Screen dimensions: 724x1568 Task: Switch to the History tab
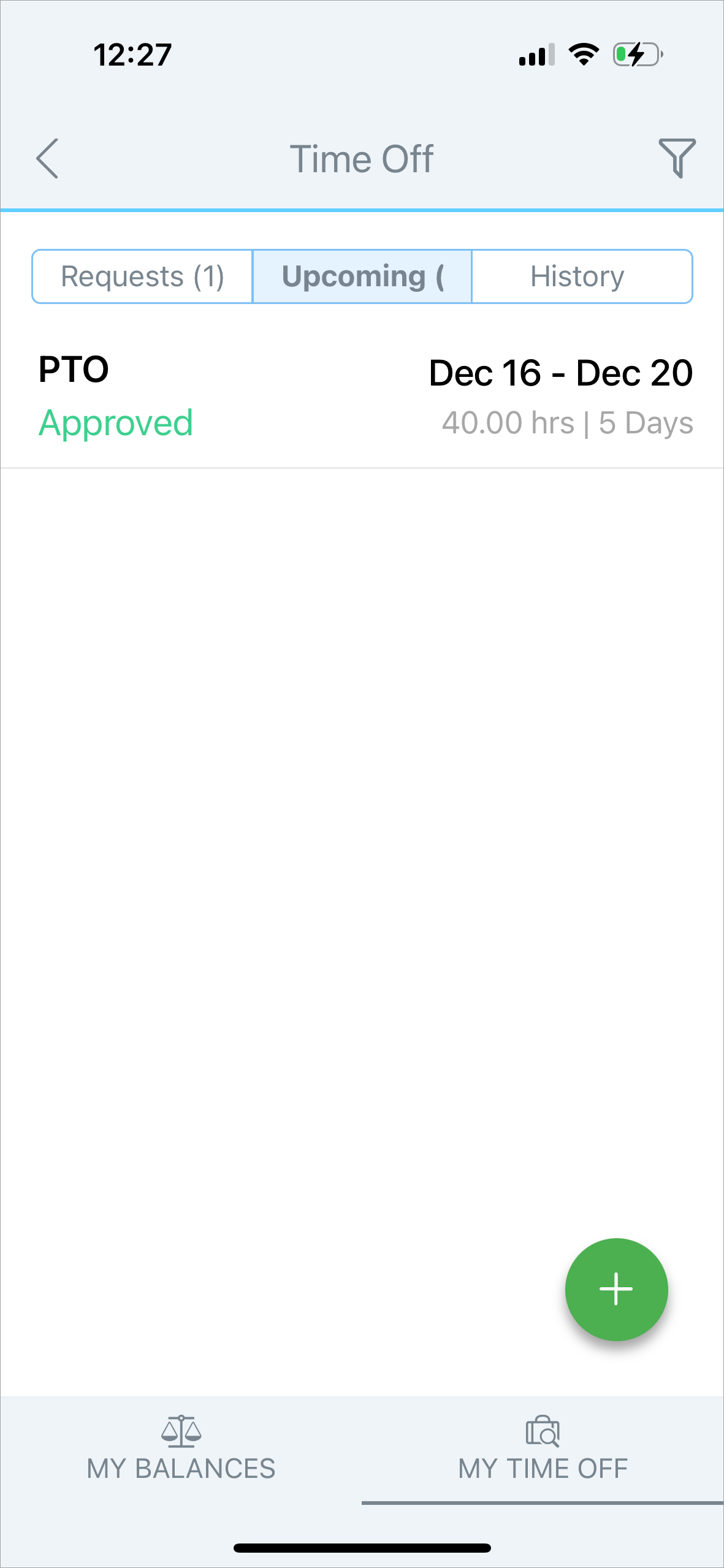coord(582,276)
